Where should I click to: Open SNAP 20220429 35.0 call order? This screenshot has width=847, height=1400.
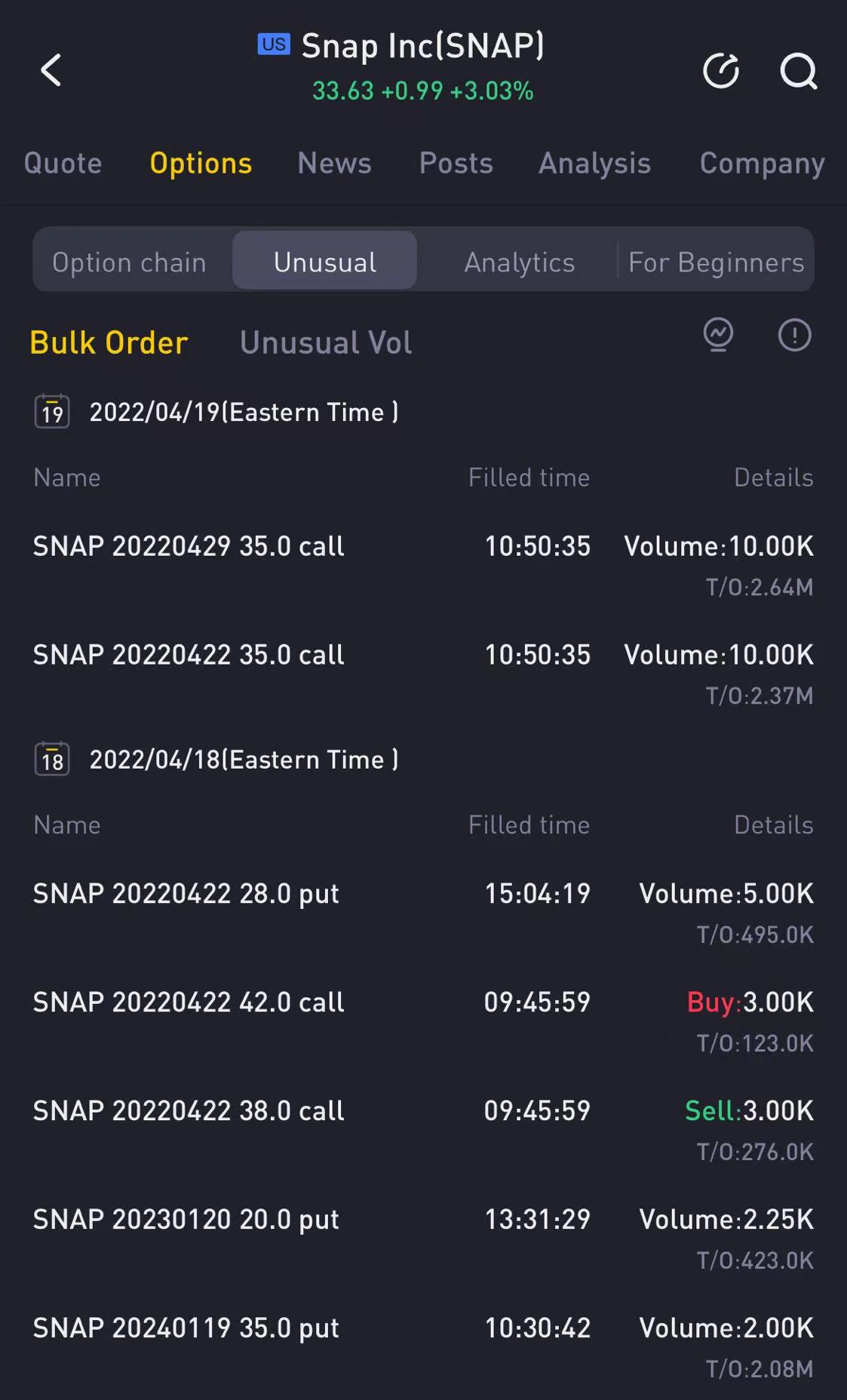pyautogui.click(x=189, y=546)
